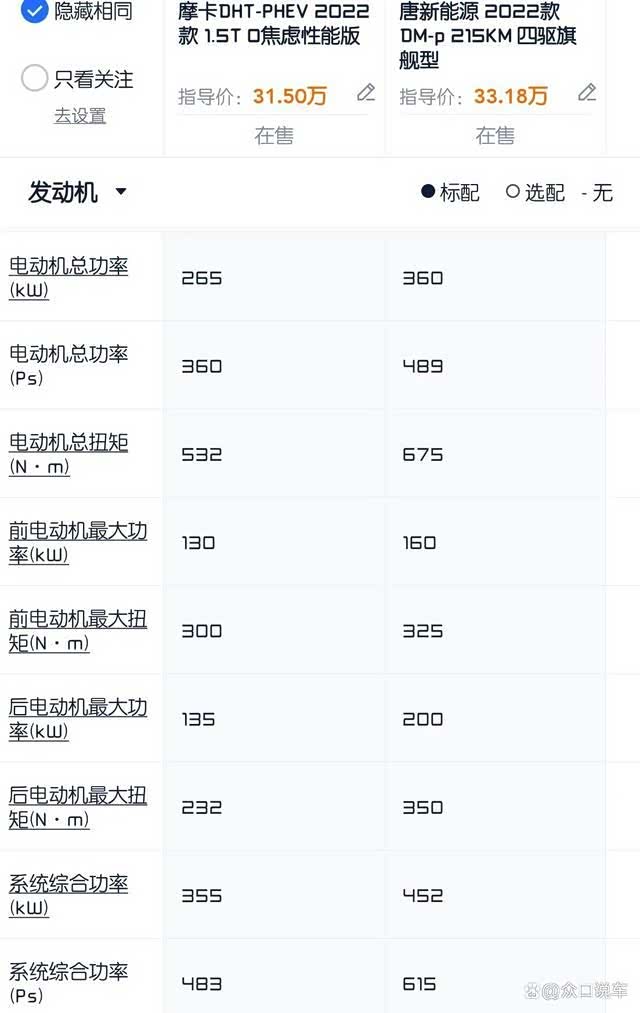
Task: Edit the 摩卡DHT-PHEV 2022款 car selection
Action: pyautogui.click(x=366, y=94)
